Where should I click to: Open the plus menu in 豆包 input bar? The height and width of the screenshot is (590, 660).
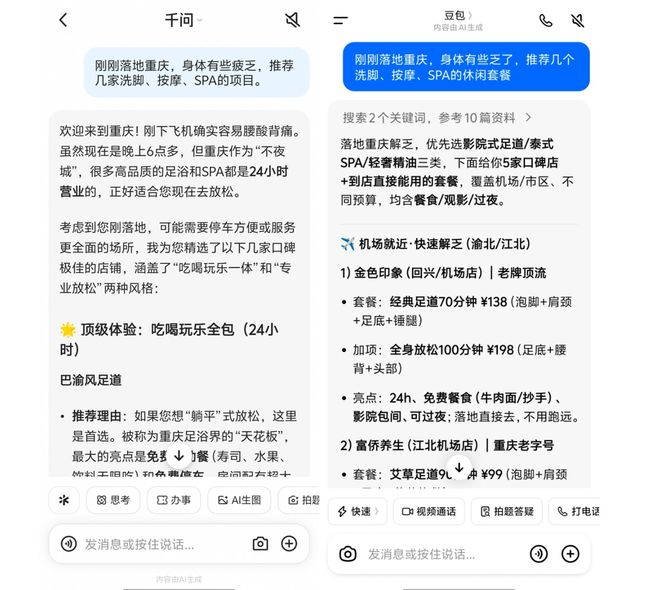(570, 554)
